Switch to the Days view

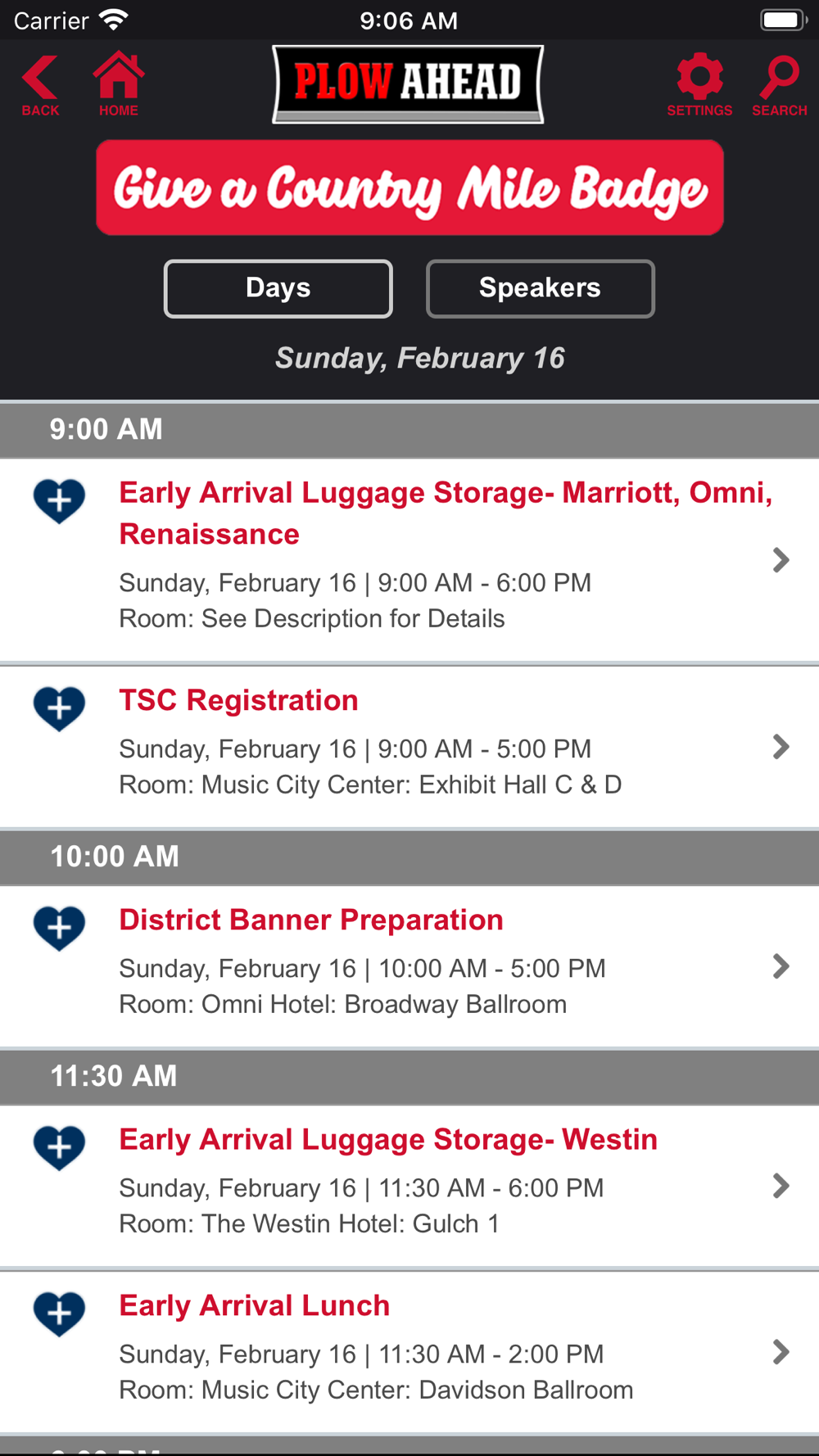pyautogui.click(x=278, y=288)
